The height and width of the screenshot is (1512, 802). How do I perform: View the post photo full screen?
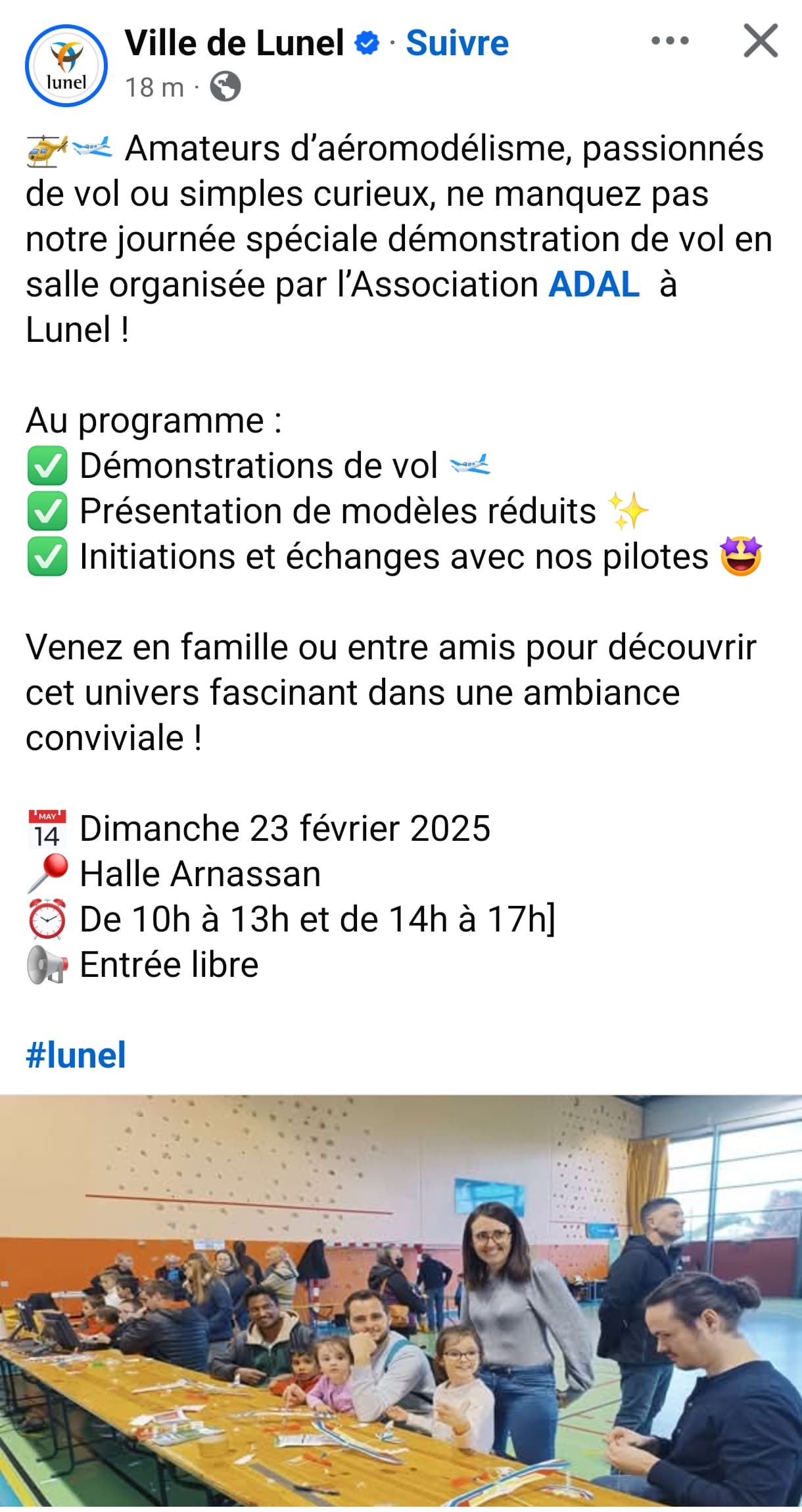coord(401,1302)
